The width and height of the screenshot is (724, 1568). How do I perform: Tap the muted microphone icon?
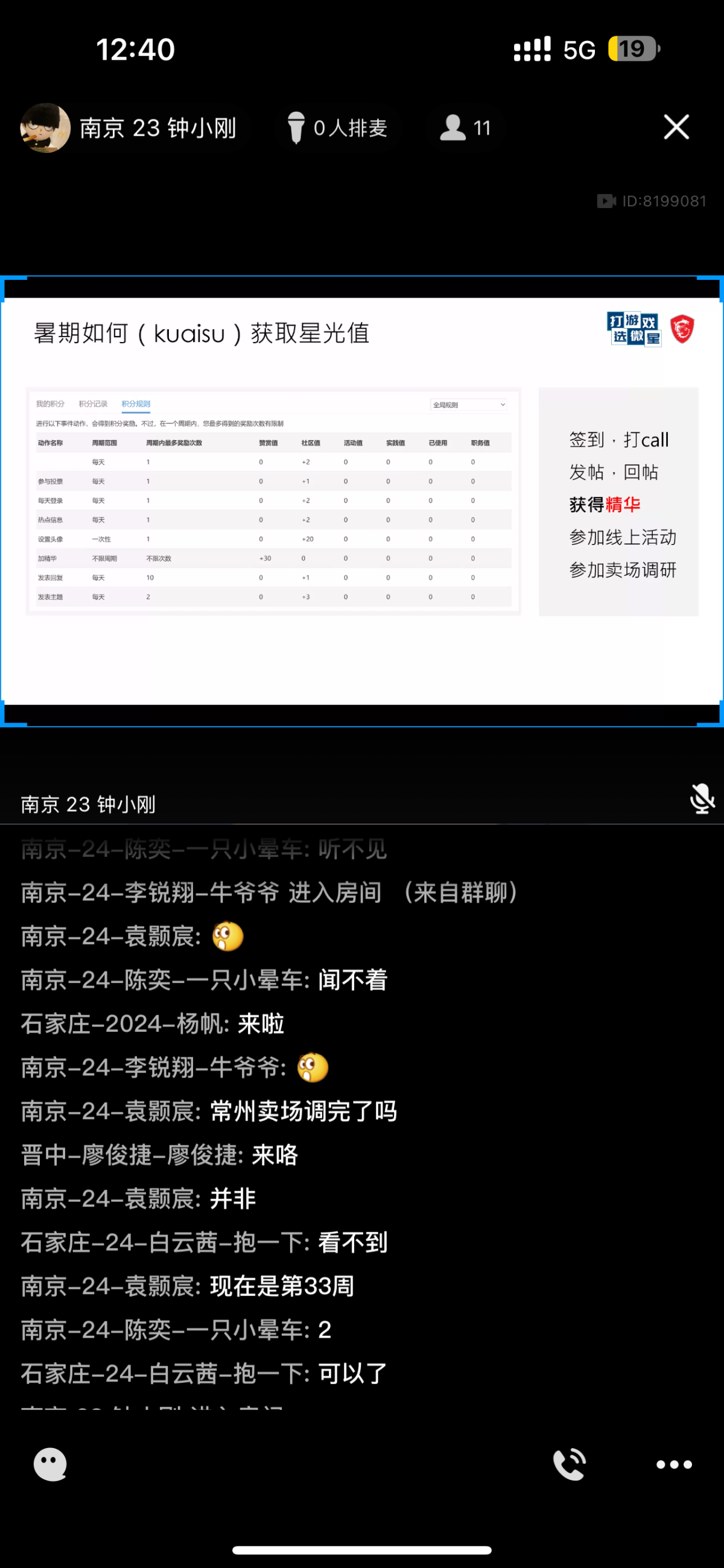point(702,798)
